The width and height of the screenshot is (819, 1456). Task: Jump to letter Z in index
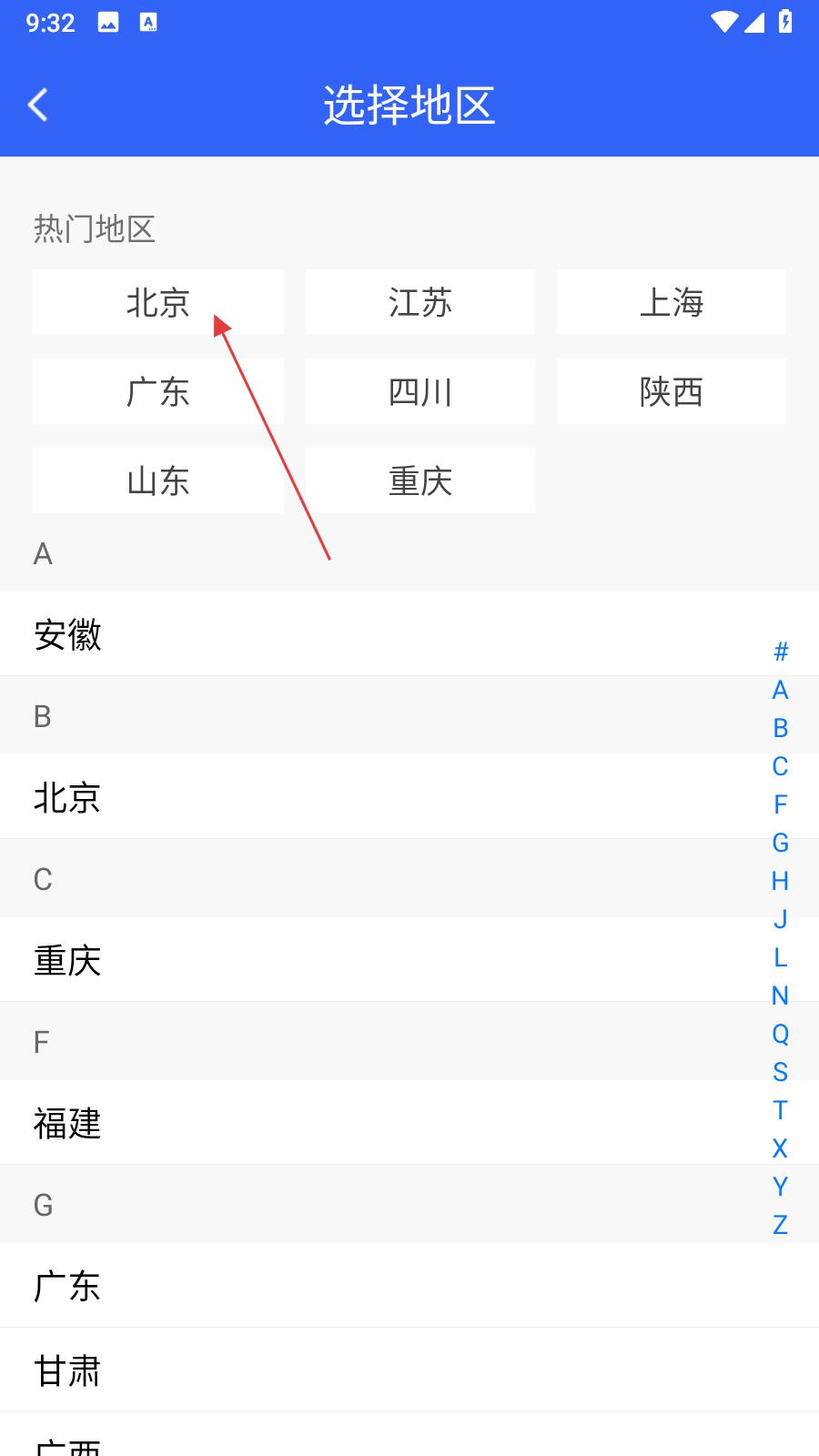point(780,1225)
